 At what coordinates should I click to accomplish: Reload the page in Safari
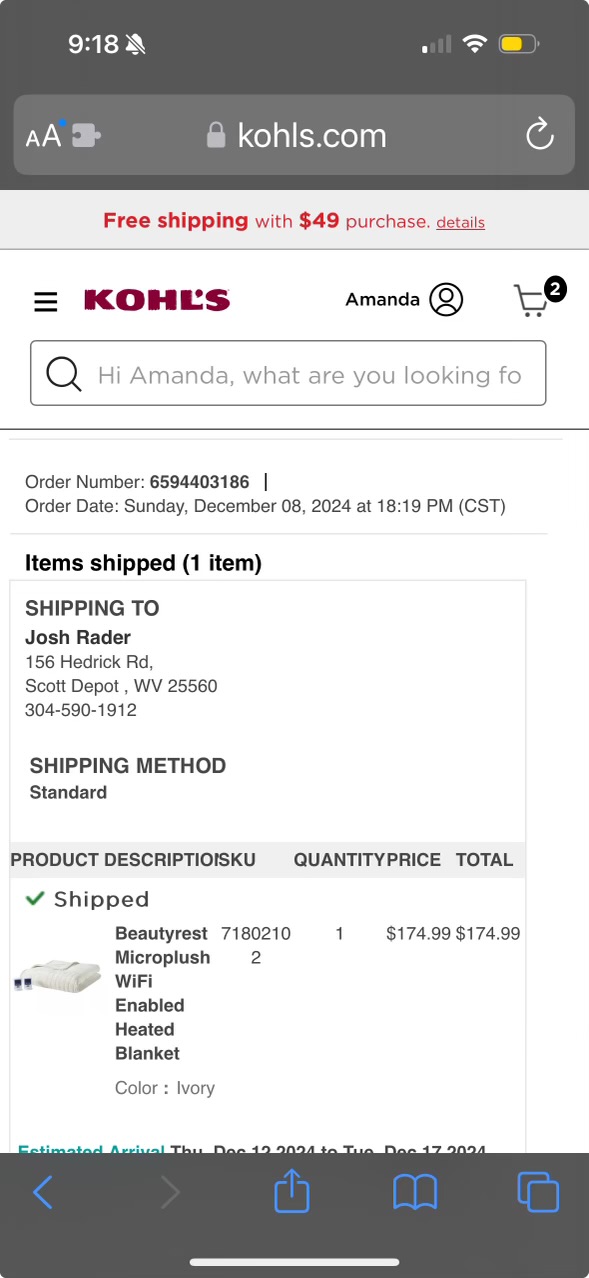coord(539,134)
